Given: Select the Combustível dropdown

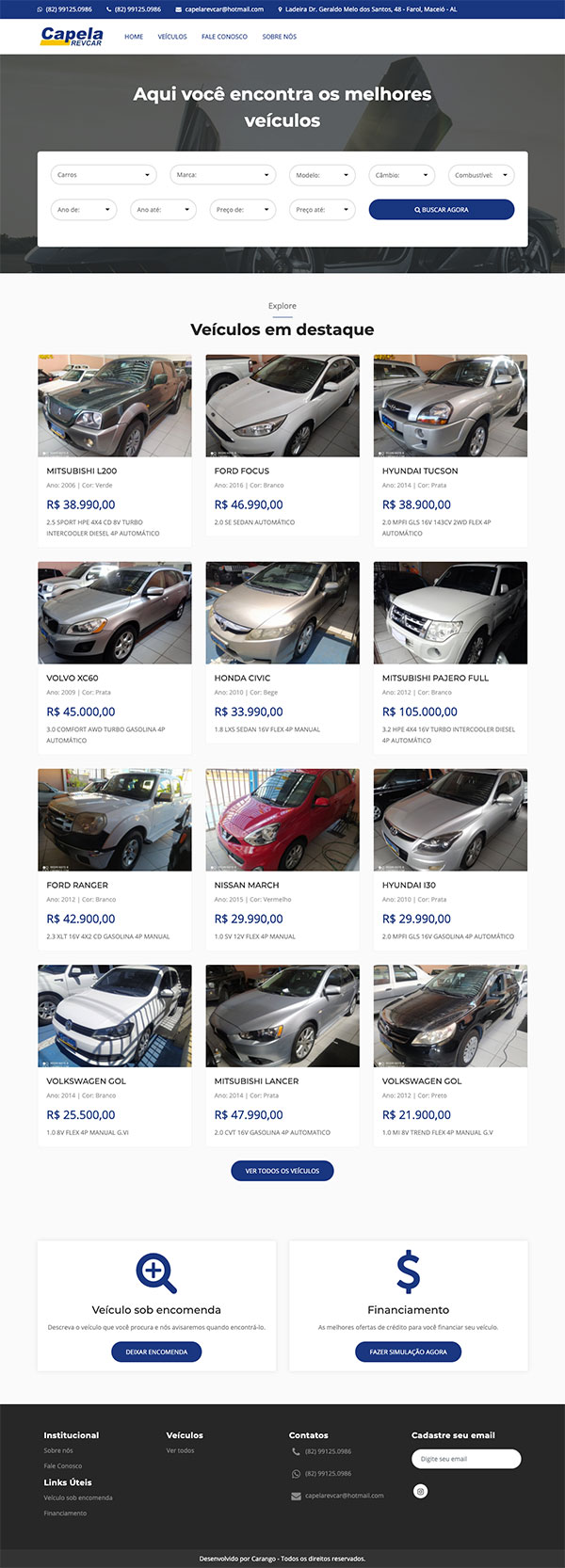Looking at the screenshot, I should (x=481, y=175).
